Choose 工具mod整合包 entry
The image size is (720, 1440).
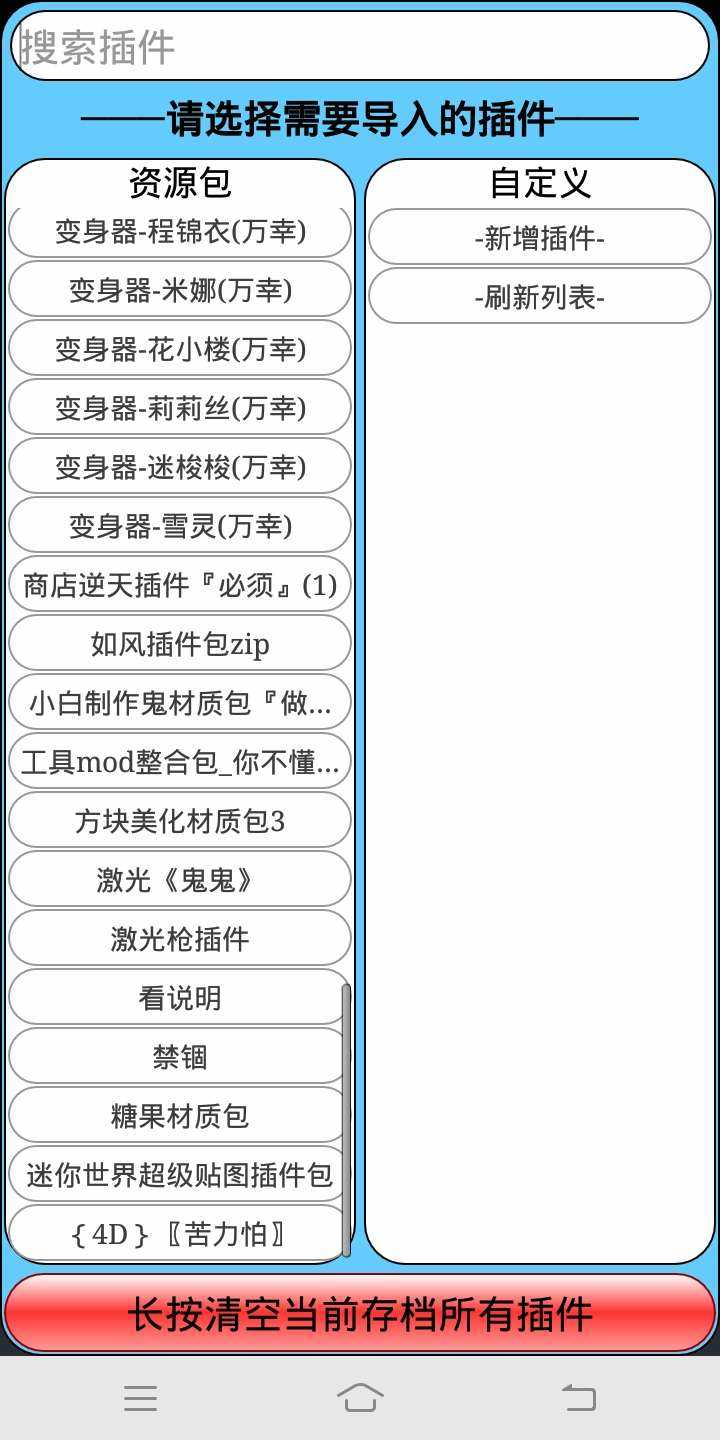click(180, 762)
